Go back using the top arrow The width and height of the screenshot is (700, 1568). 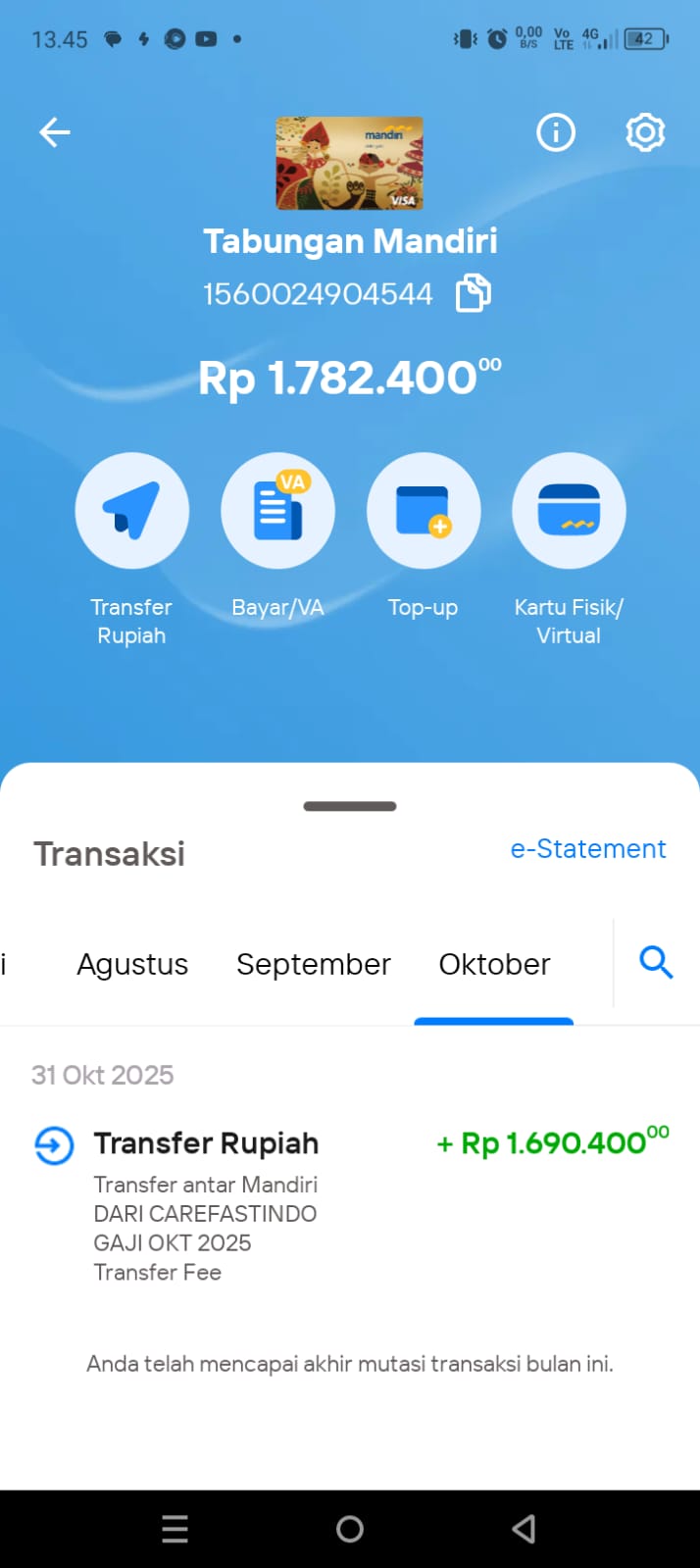tap(55, 132)
